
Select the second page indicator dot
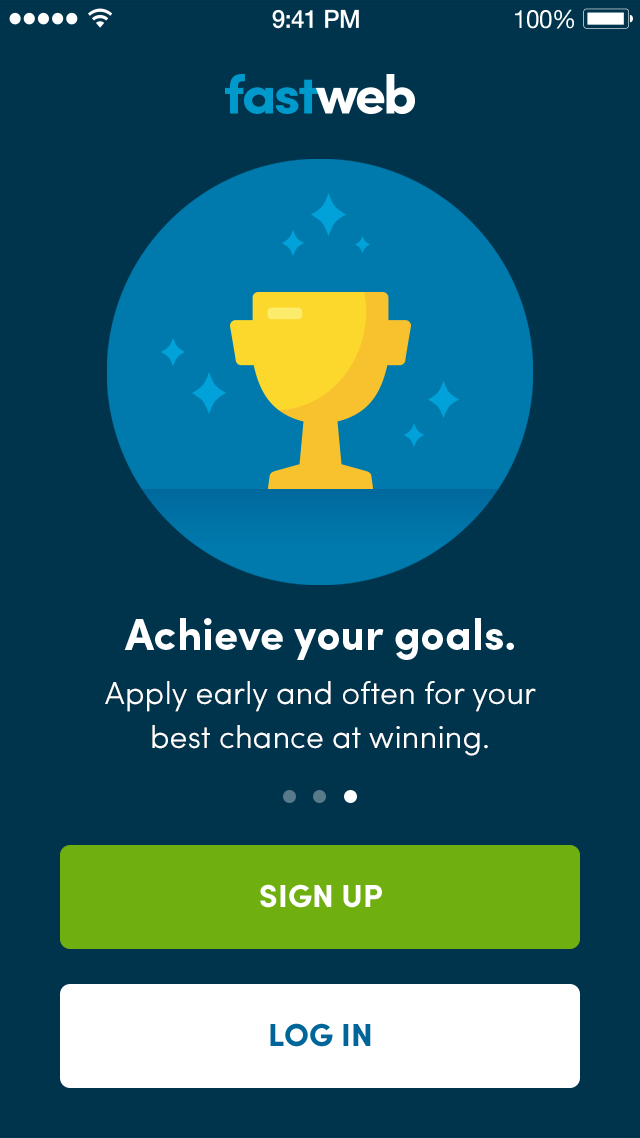click(x=320, y=796)
